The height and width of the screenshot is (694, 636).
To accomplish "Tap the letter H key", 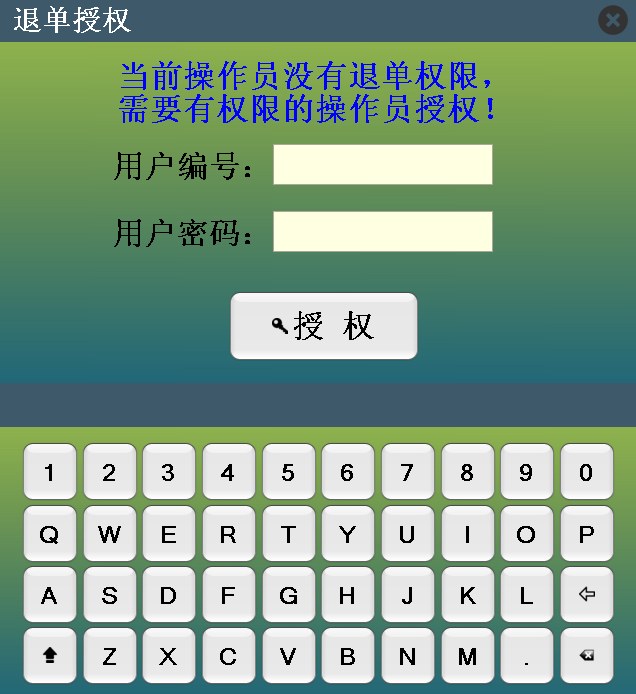I will click(x=348, y=595).
